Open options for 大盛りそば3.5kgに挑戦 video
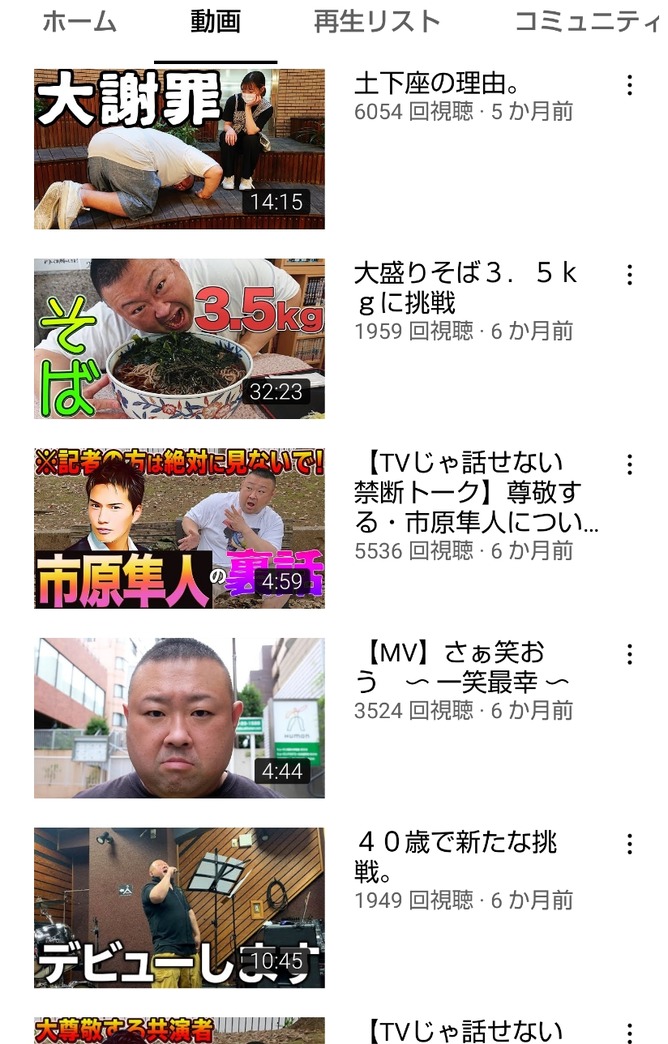Screen dimensions: 668x1044 click(x=629, y=275)
